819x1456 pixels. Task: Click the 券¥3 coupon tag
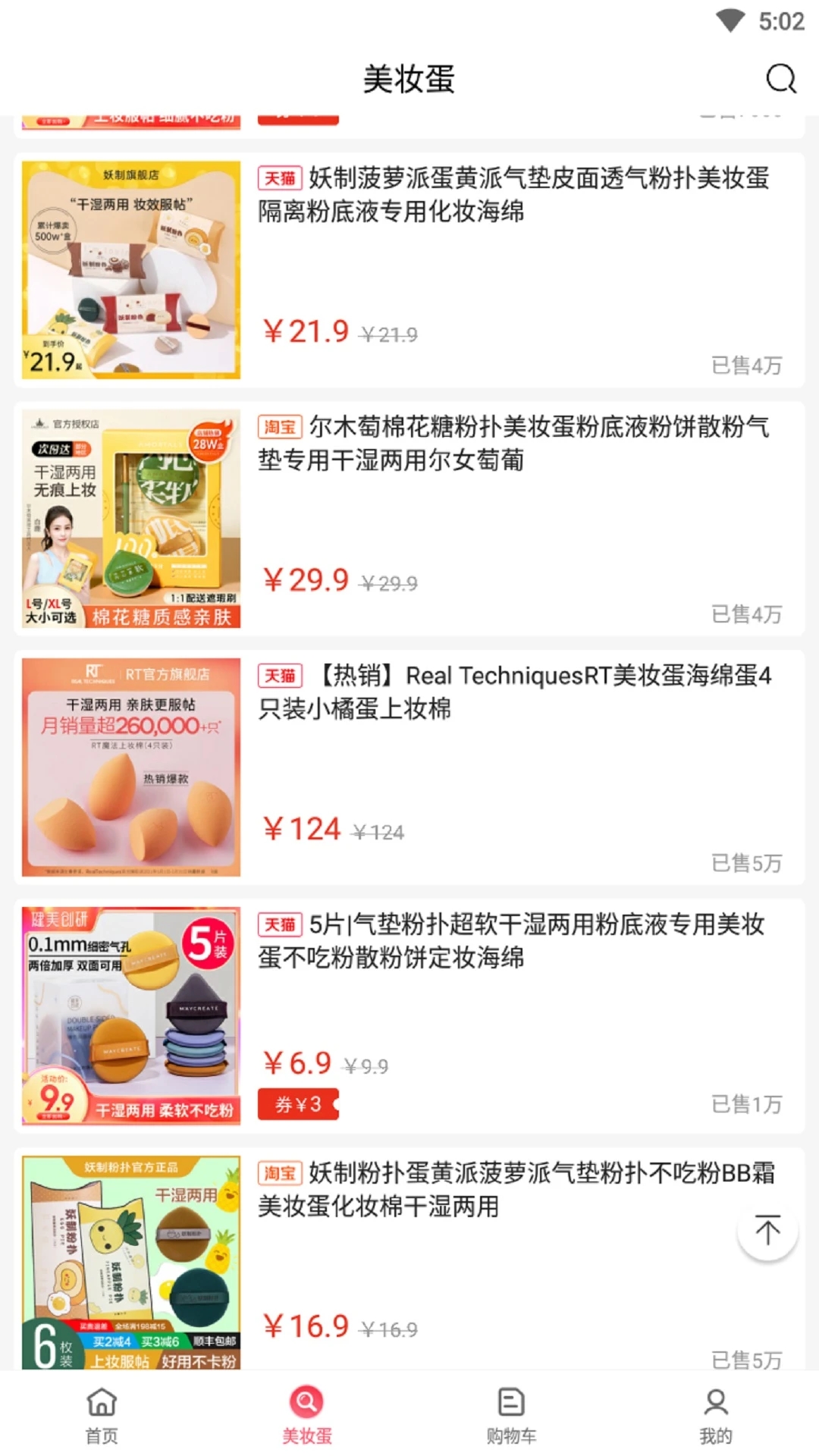pyautogui.click(x=299, y=1105)
